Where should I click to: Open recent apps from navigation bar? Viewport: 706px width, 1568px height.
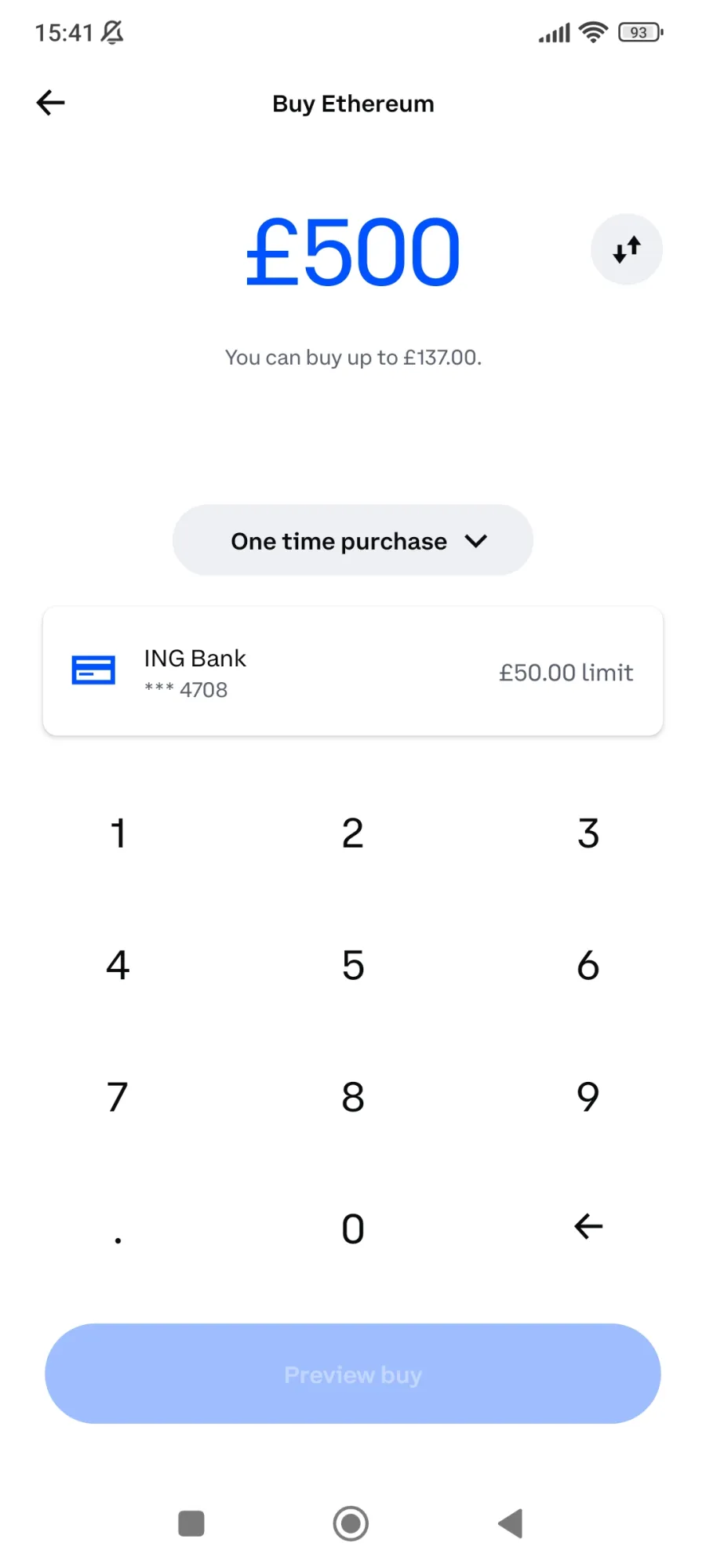point(191,1523)
